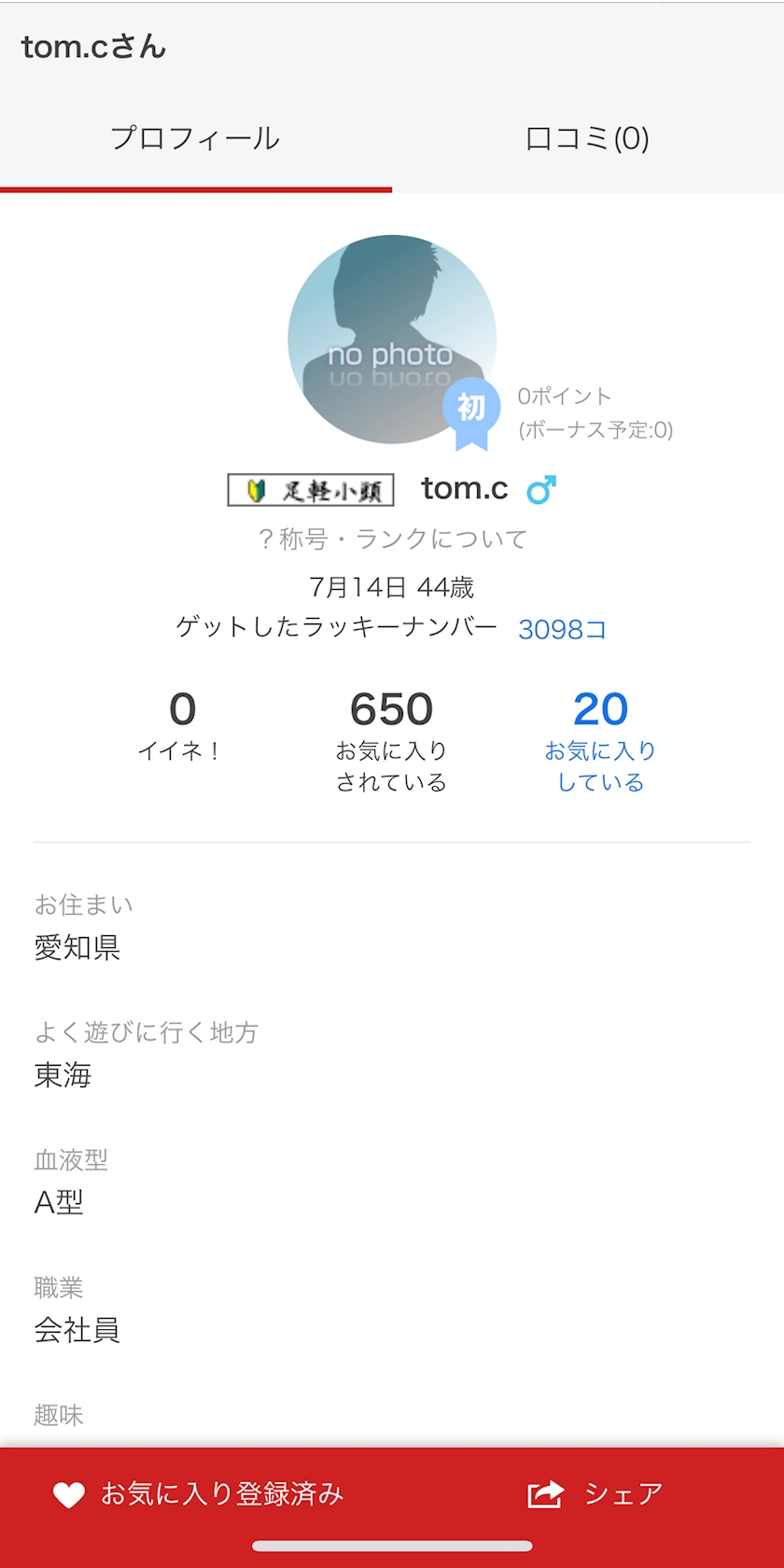784x1568 pixels.
Task: Open the 3098コ lucky number link
Action: [563, 629]
